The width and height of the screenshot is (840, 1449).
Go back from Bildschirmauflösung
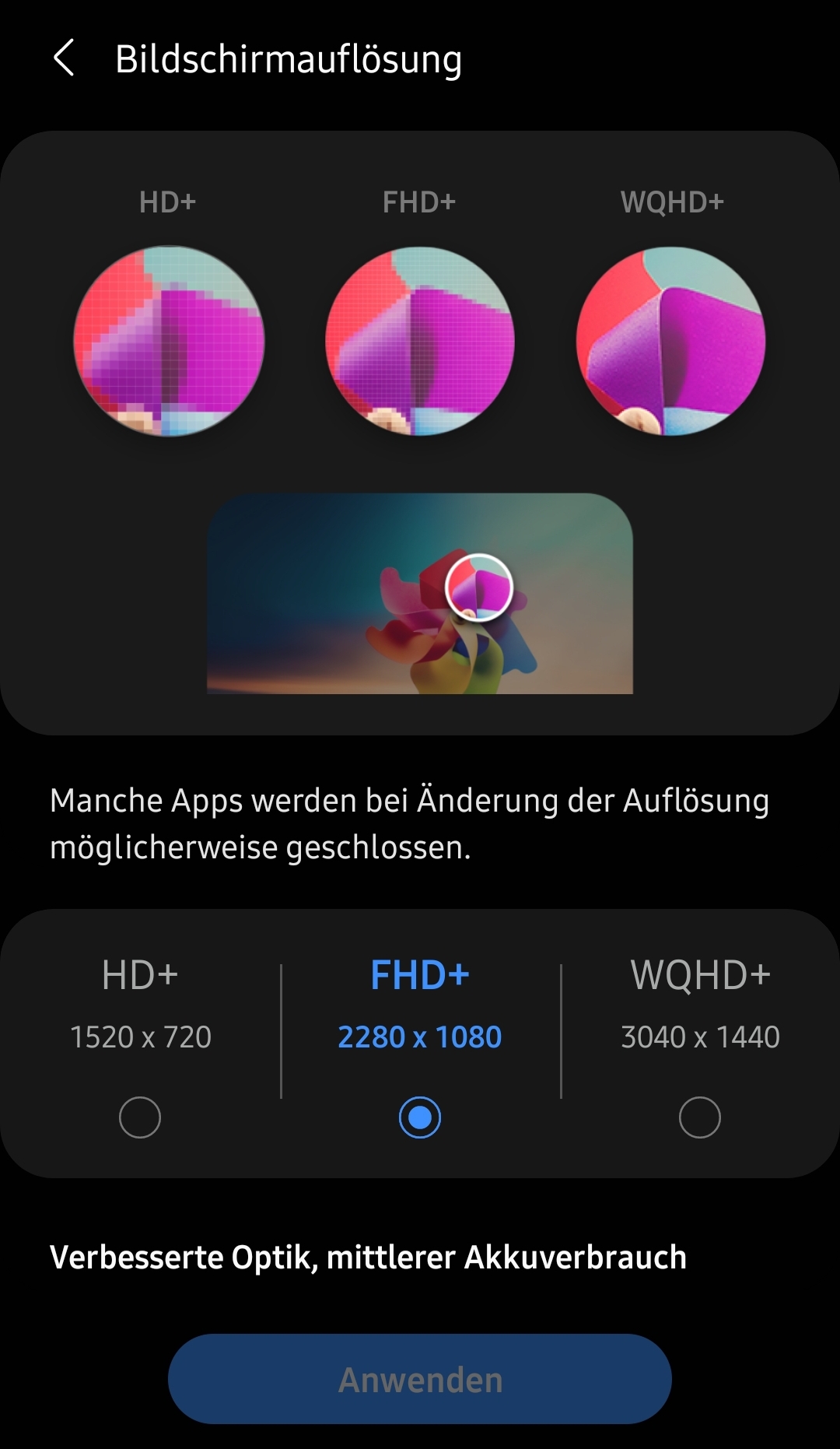(x=64, y=58)
